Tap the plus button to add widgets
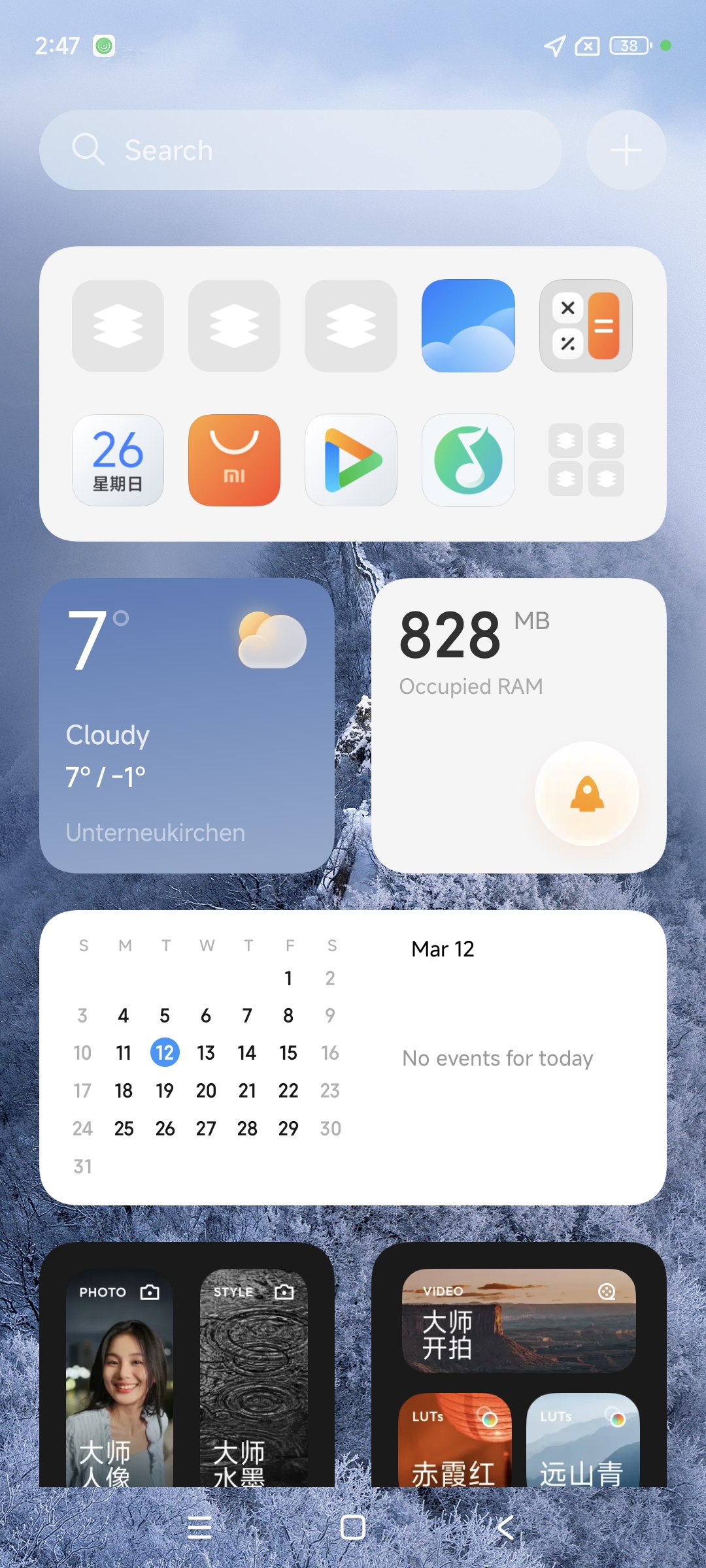 (626, 150)
